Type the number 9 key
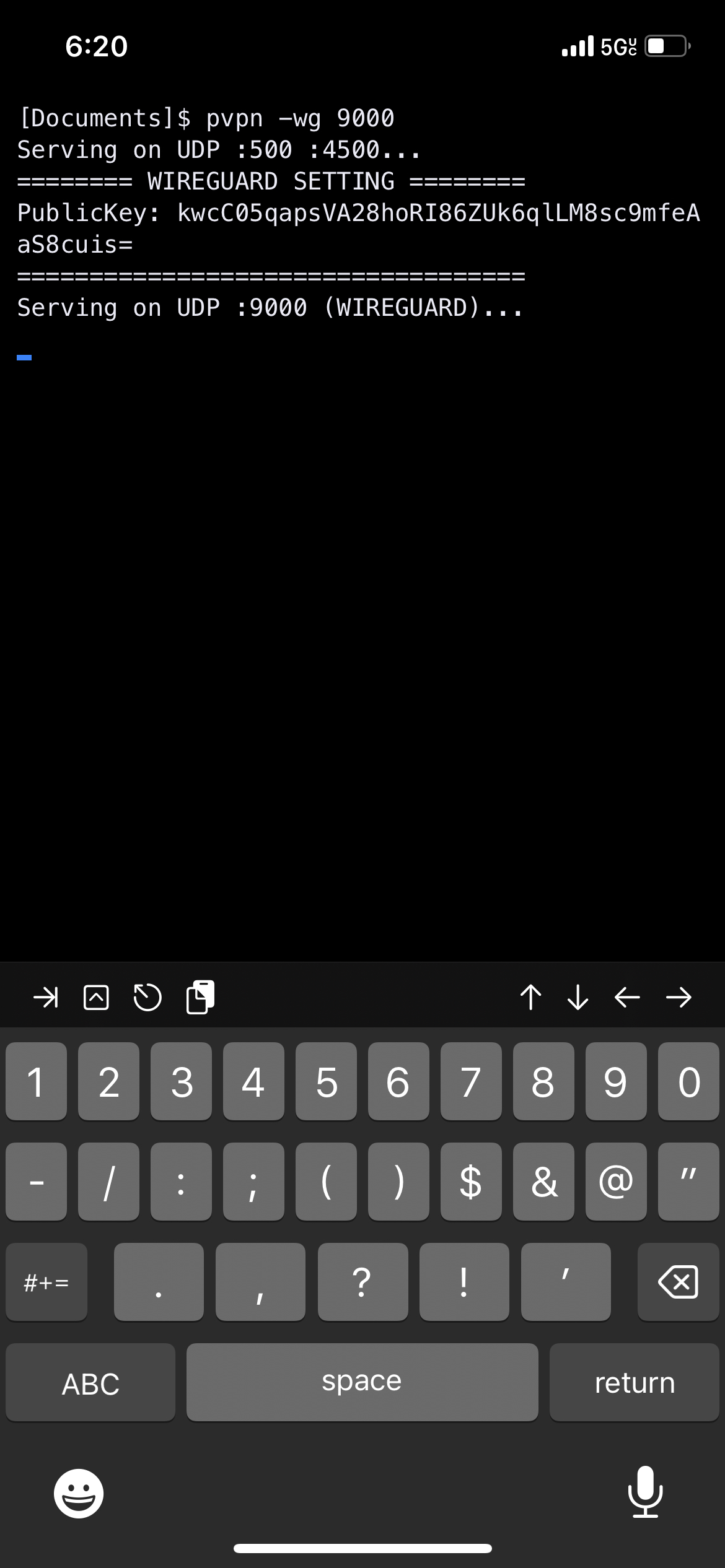Viewport: 725px width, 1568px height. point(616,1081)
